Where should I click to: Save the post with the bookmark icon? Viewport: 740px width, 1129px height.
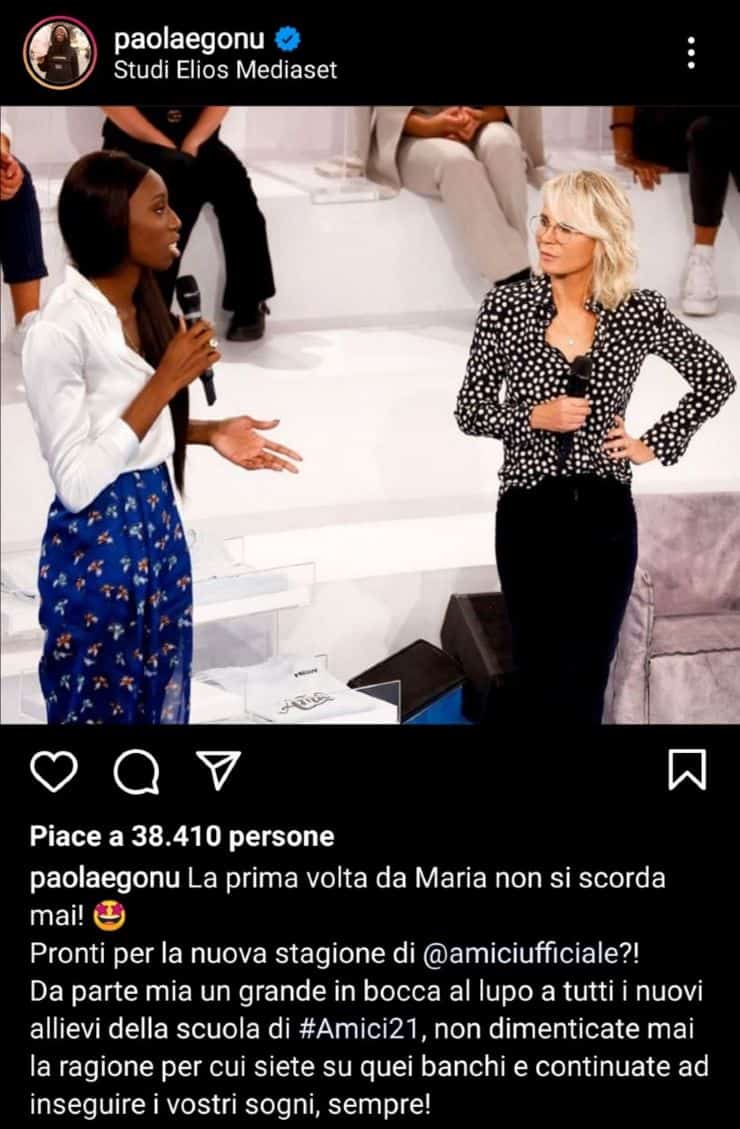pyautogui.click(x=687, y=770)
